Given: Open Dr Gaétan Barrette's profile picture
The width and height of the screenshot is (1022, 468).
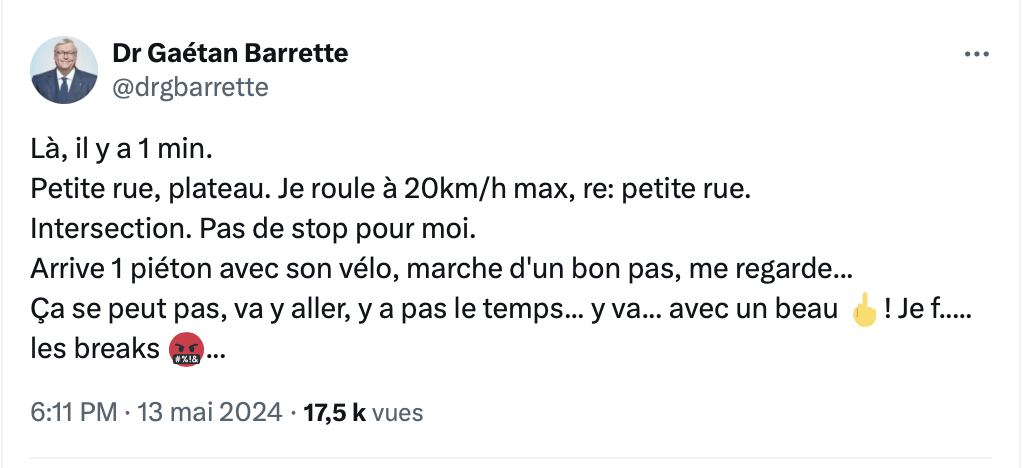Looking at the screenshot, I should (63, 71).
